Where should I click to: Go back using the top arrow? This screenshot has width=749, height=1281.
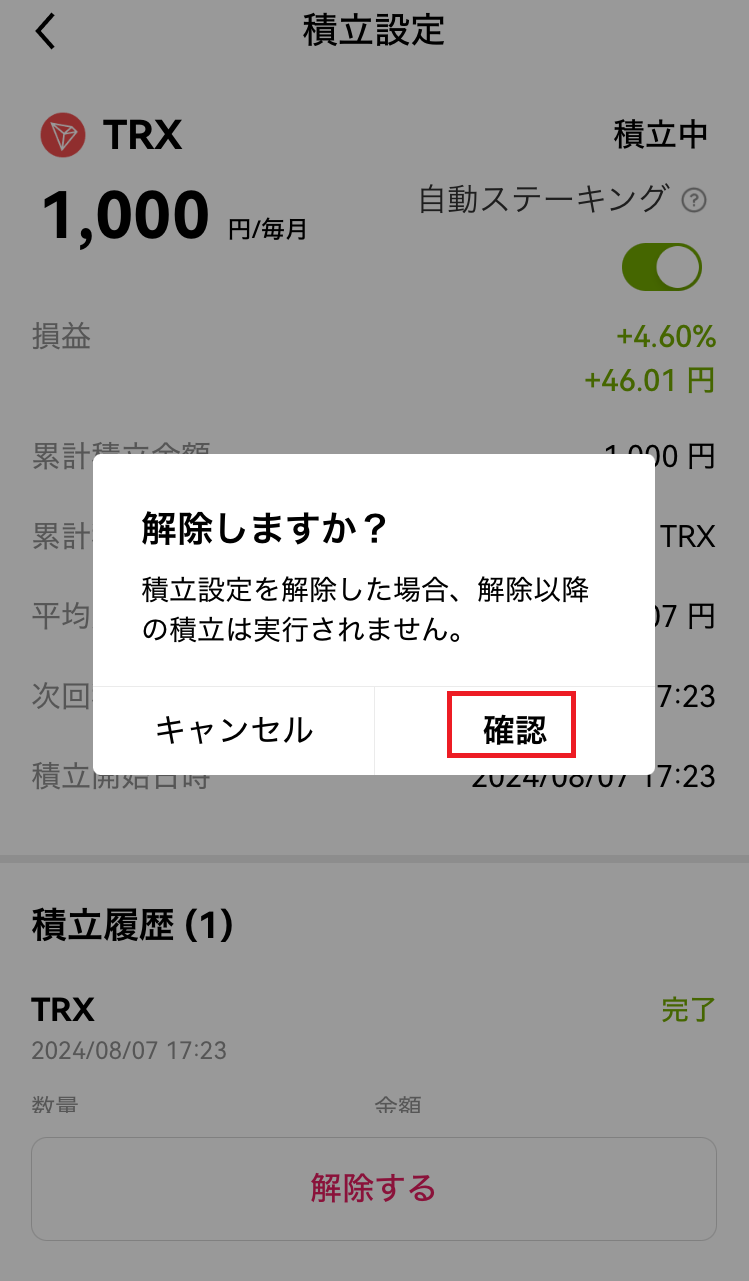click(46, 31)
